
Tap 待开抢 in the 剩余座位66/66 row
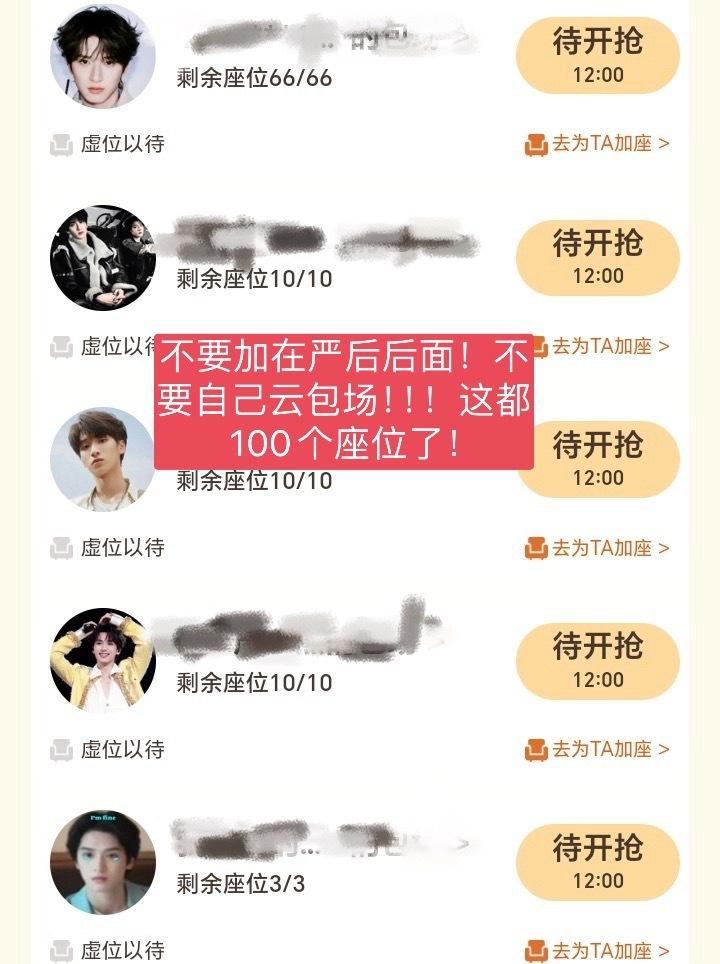point(597,56)
